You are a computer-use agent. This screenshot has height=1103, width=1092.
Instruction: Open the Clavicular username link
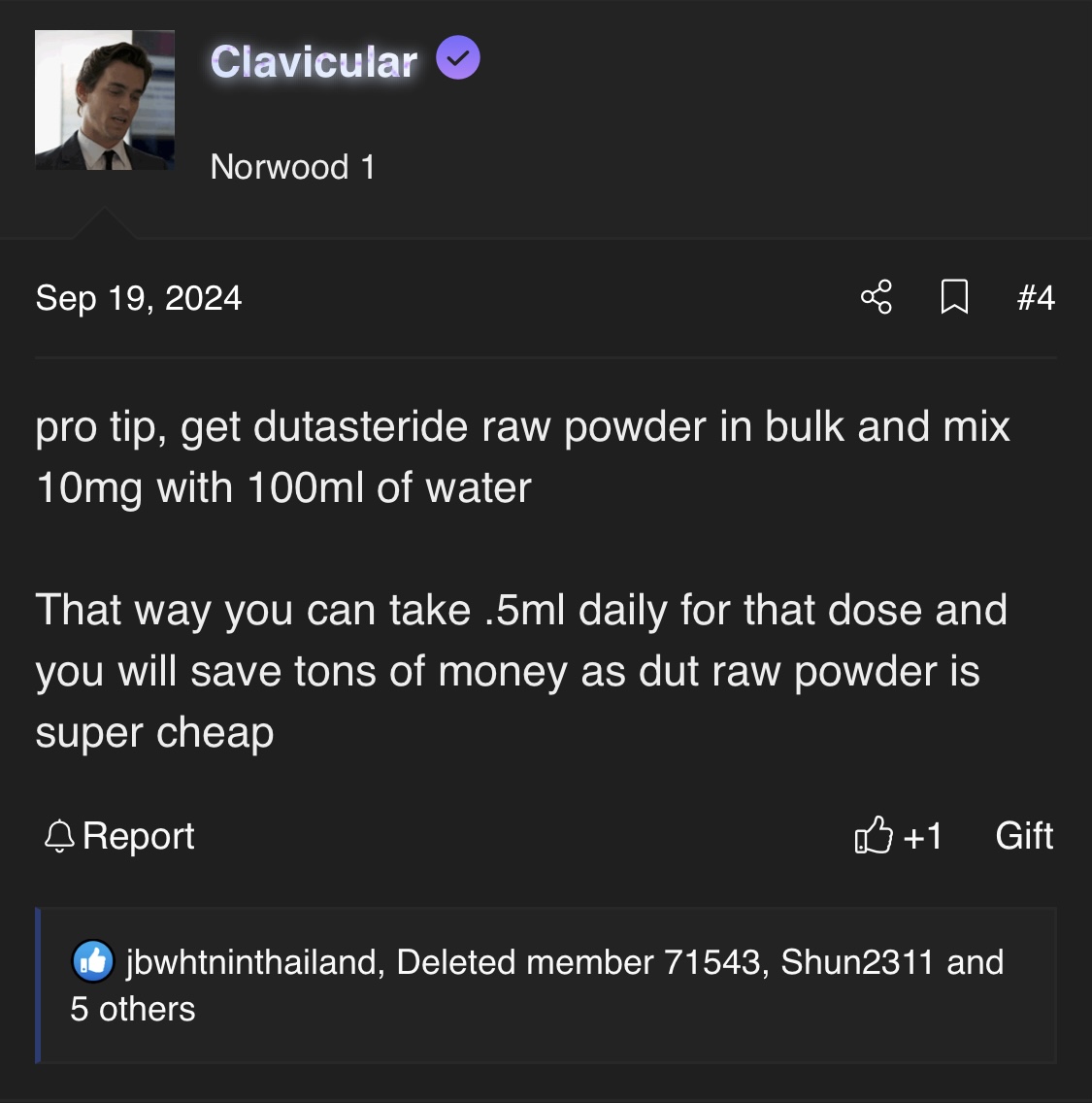[x=314, y=61]
